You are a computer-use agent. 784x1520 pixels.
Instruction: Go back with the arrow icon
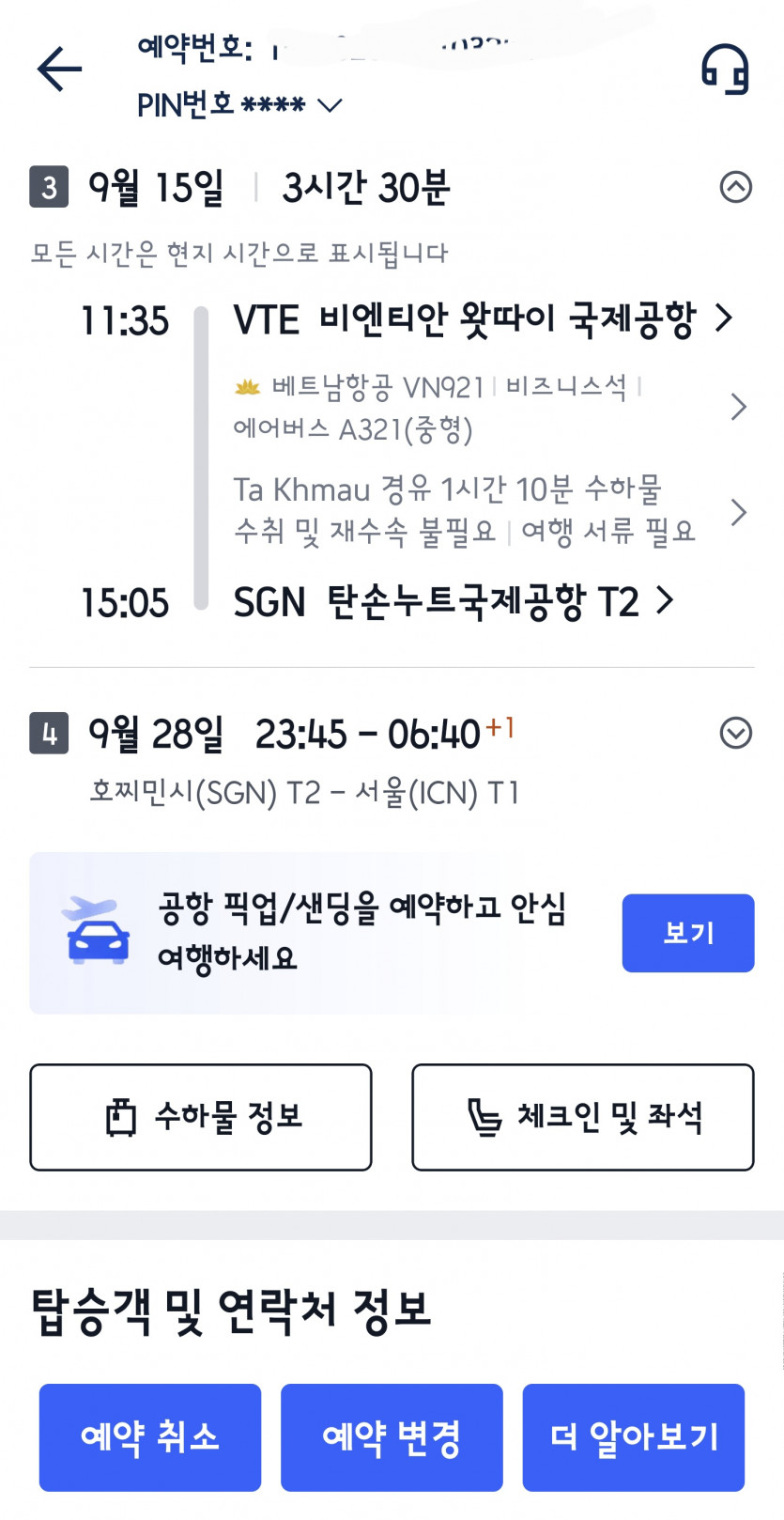(x=60, y=70)
